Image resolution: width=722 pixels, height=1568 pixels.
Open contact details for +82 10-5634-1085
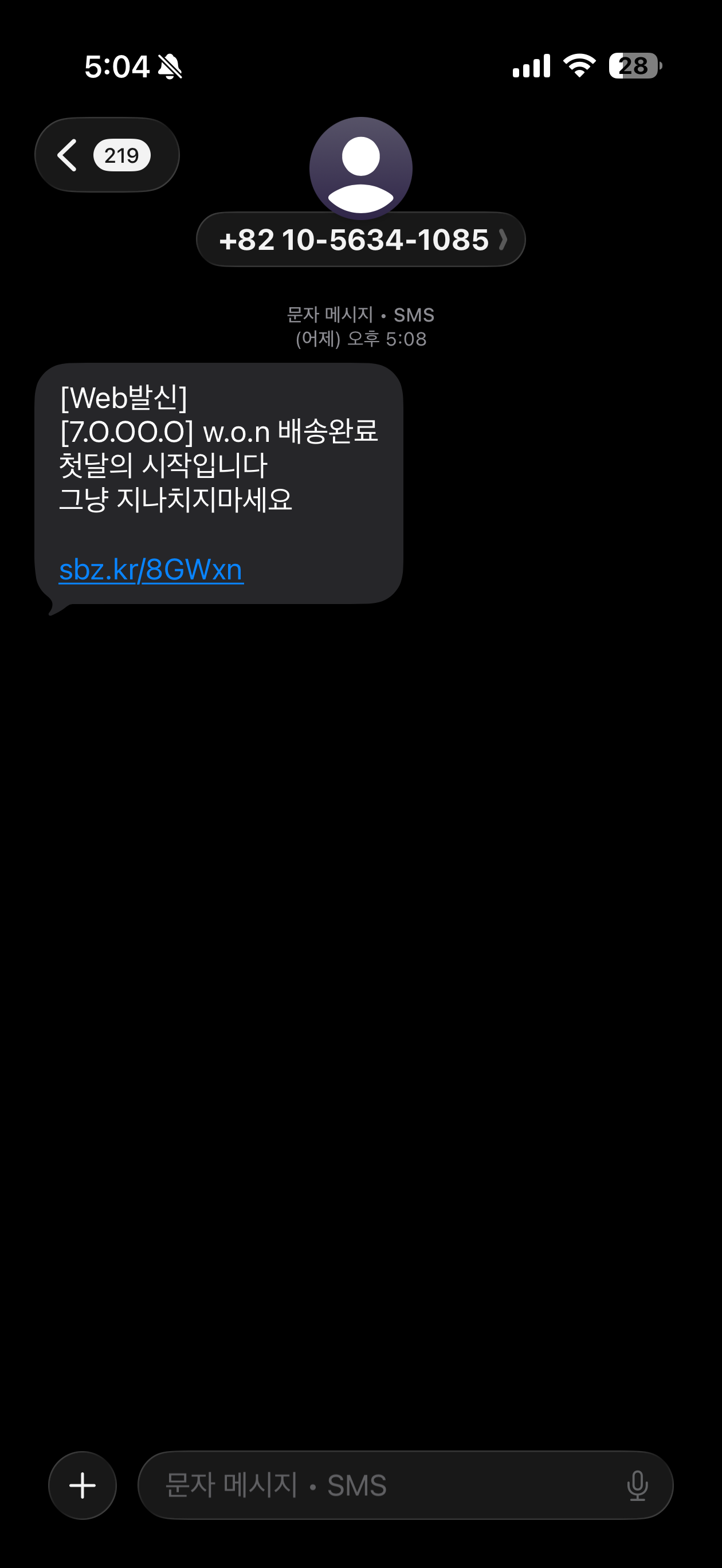pos(360,239)
